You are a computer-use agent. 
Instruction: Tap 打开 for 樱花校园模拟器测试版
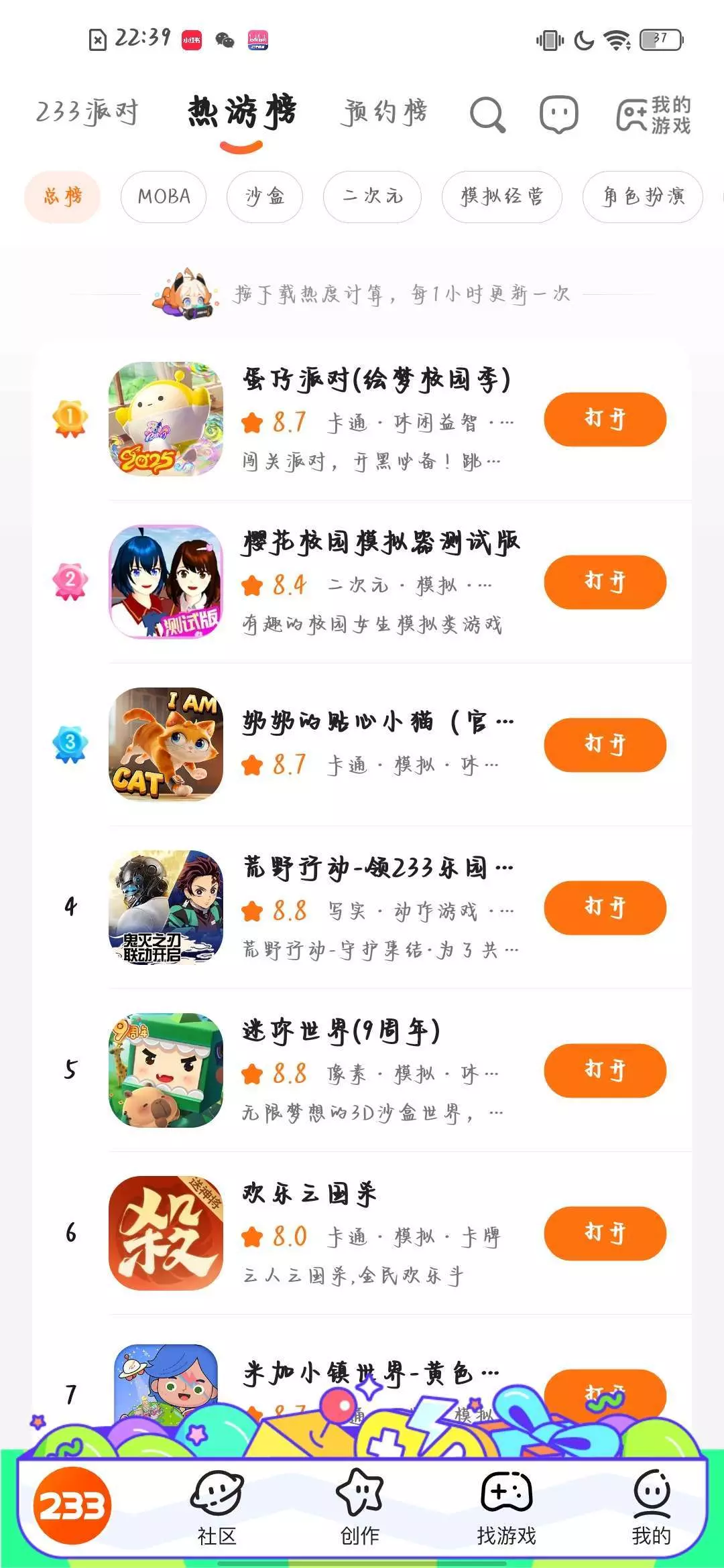tap(605, 582)
